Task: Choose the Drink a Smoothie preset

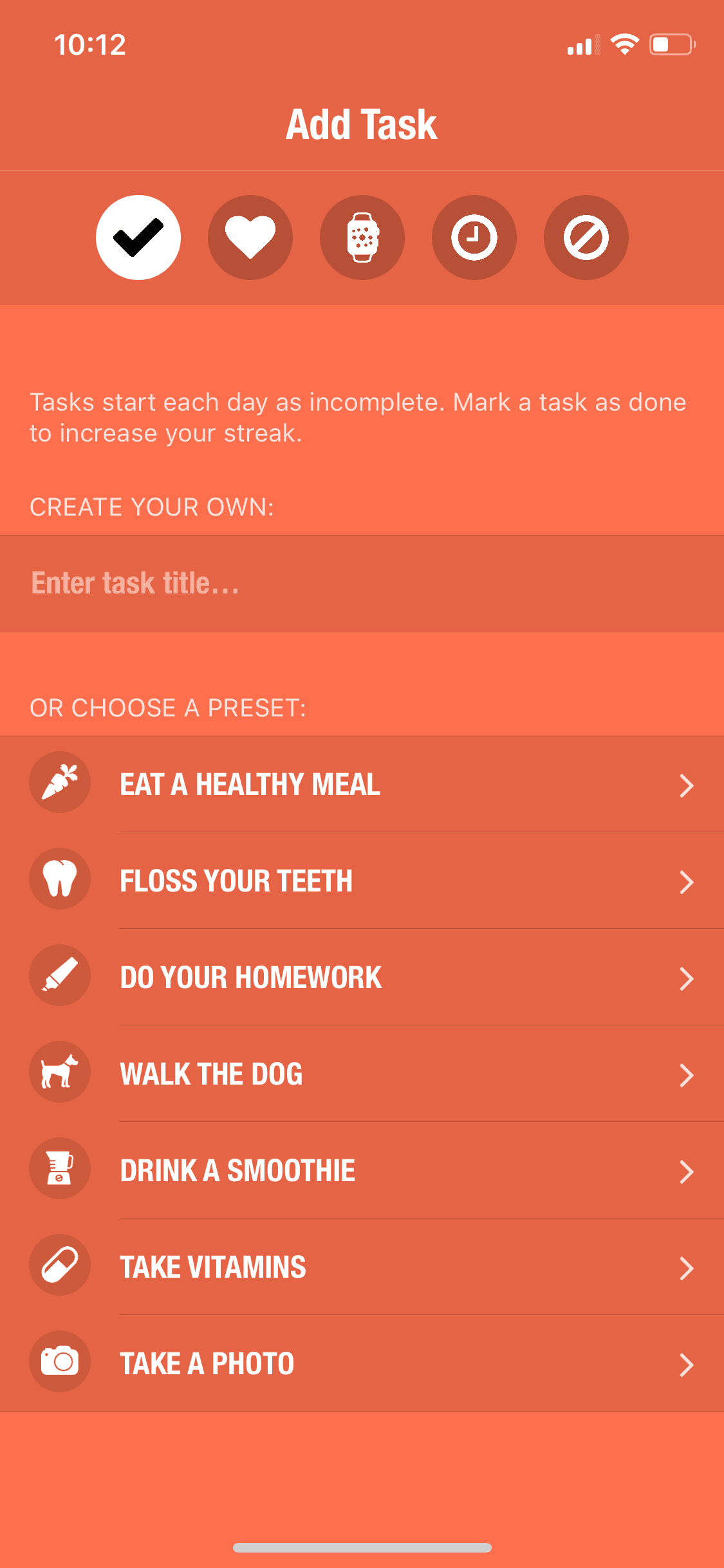Action: click(x=362, y=1170)
